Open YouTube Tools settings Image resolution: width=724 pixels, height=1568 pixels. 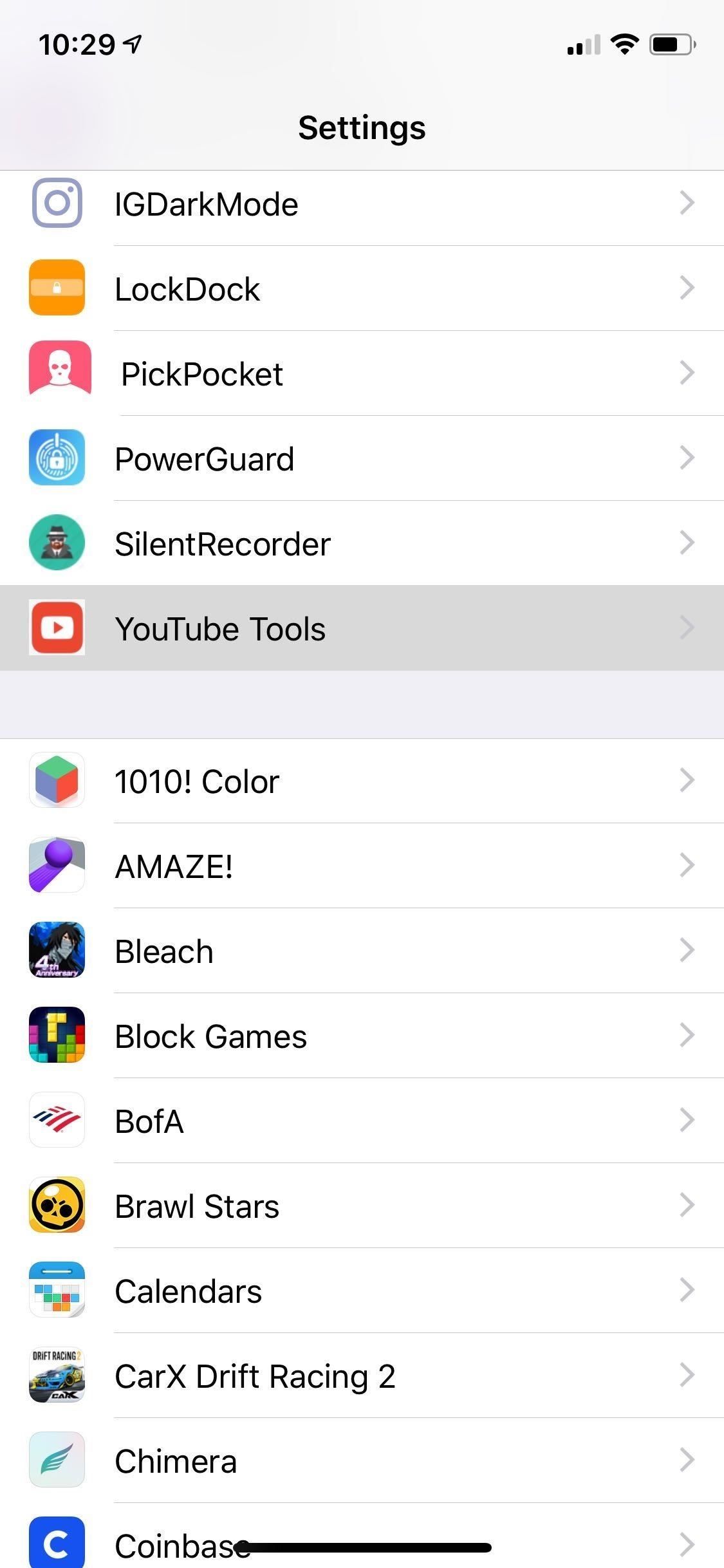pos(362,629)
